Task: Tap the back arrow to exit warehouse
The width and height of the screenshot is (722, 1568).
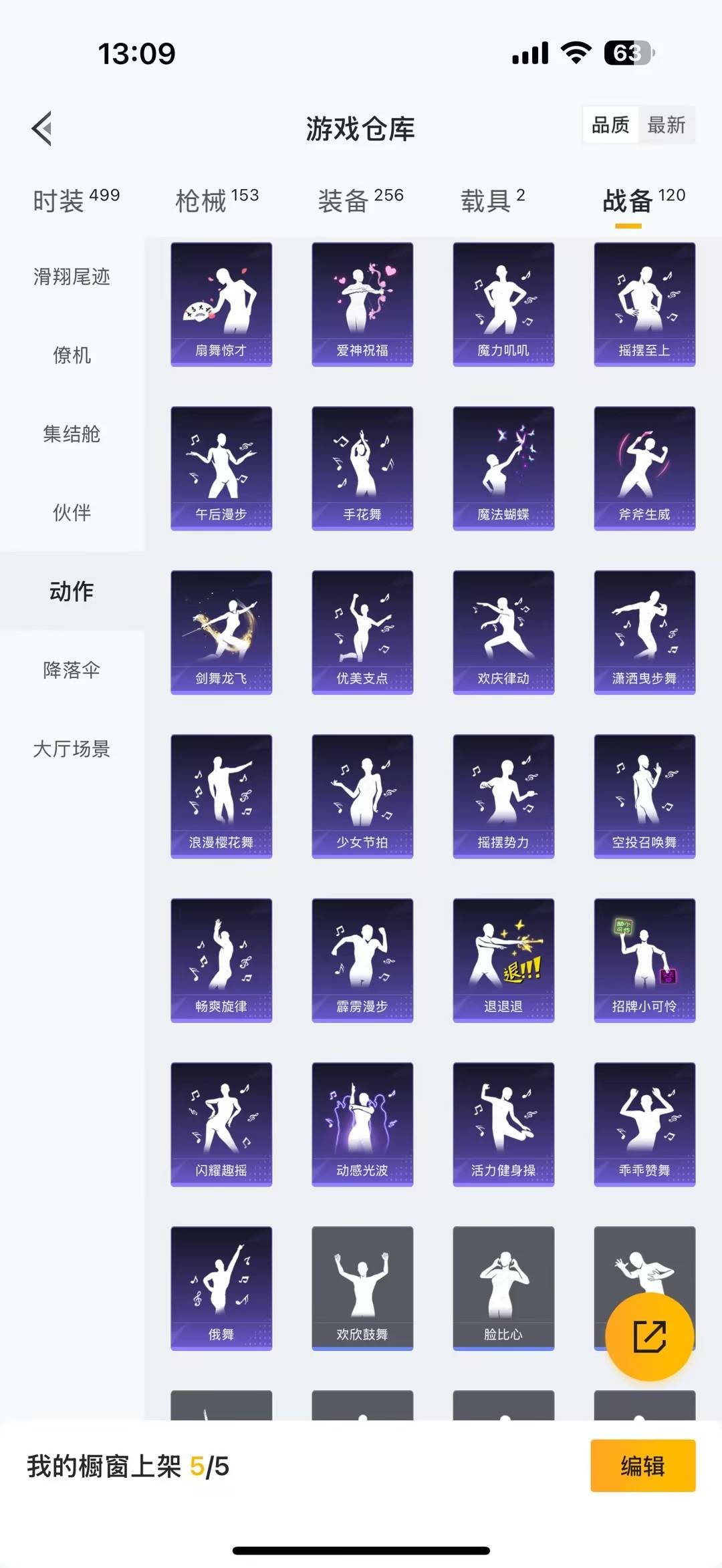Action: [41, 129]
